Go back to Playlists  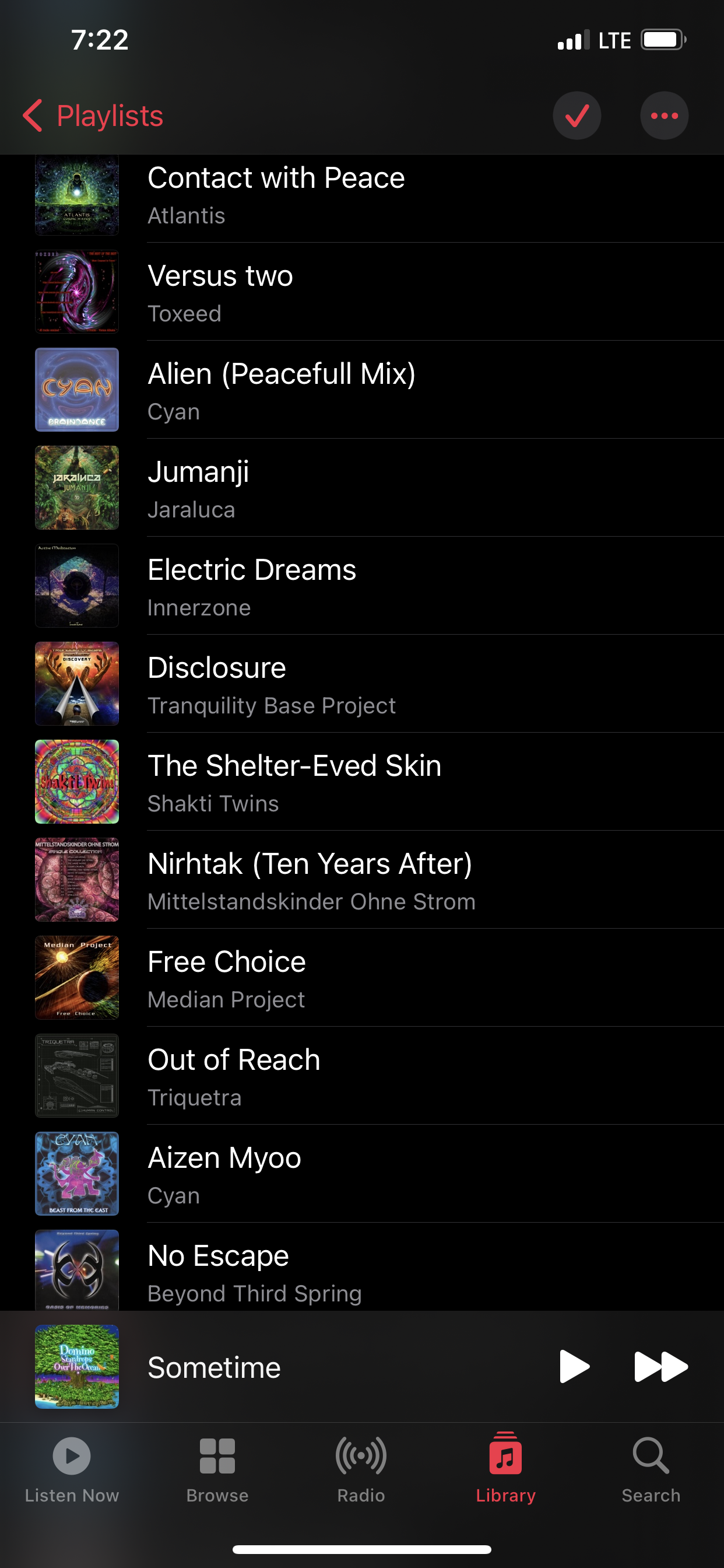(x=94, y=116)
